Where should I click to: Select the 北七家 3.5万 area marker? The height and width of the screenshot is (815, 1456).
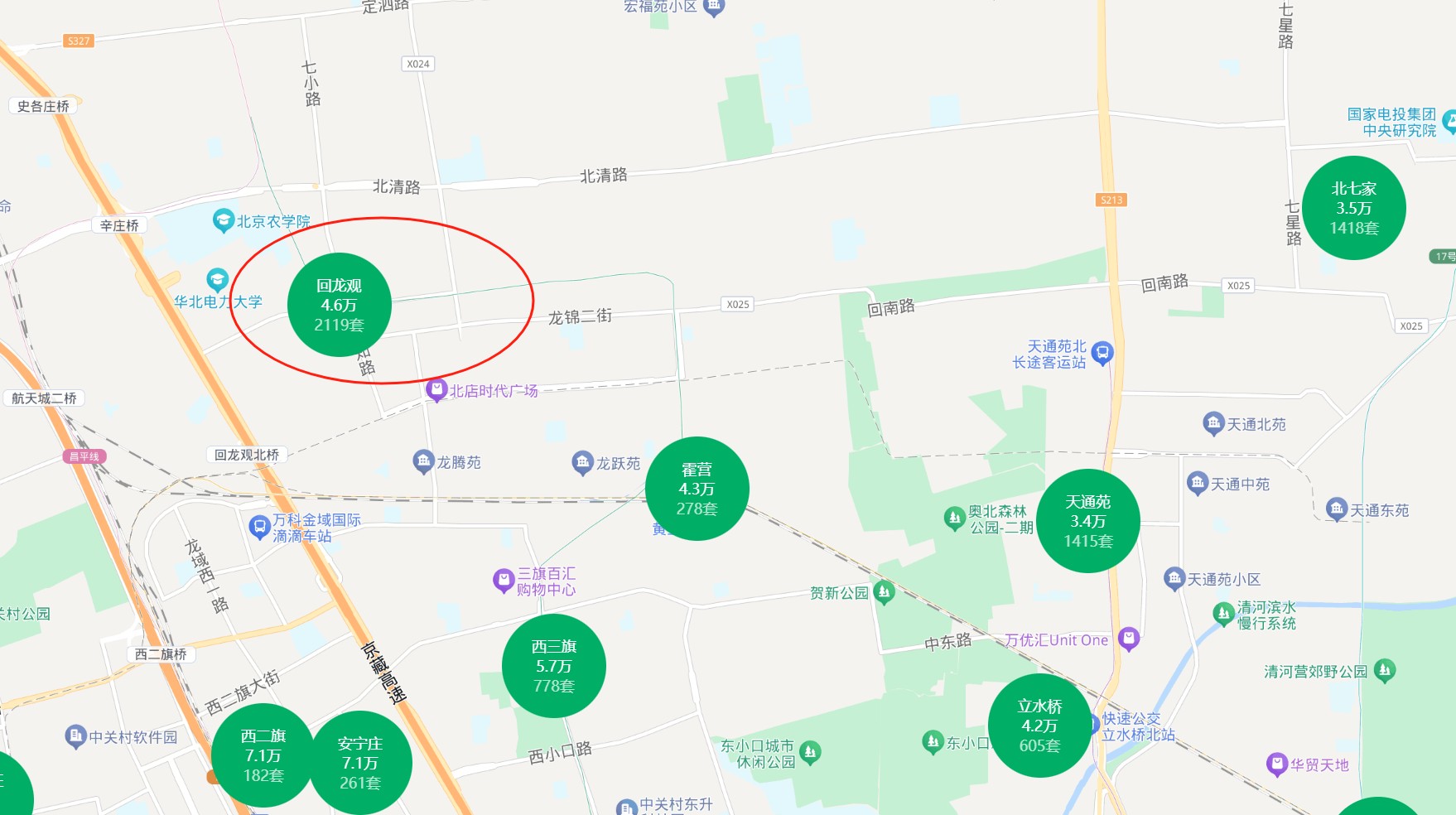[1353, 208]
